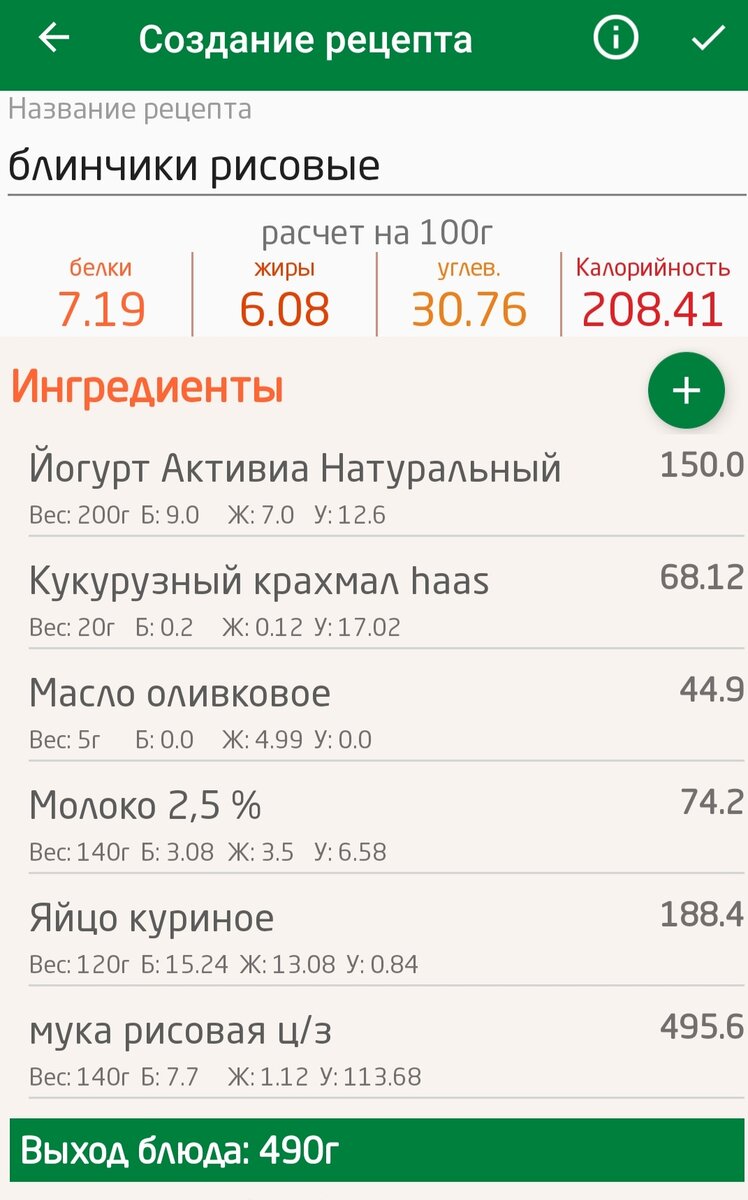Save the recipe with the checkmark
This screenshot has height=1200, width=748.
point(708,39)
